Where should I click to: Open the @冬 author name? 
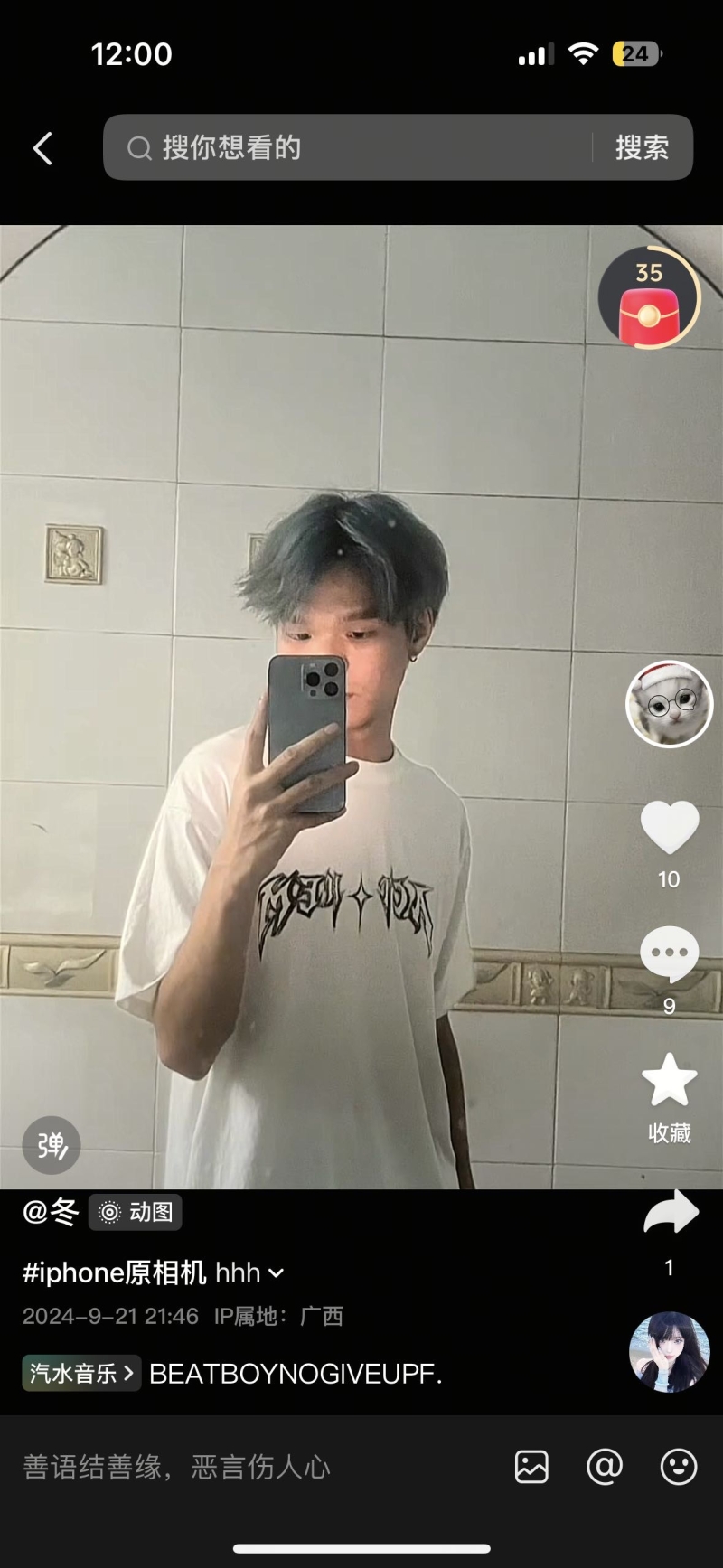click(x=51, y=1212)
